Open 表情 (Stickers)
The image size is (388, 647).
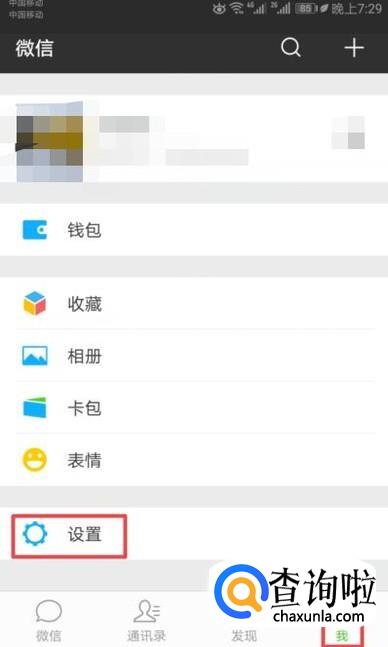194,460
